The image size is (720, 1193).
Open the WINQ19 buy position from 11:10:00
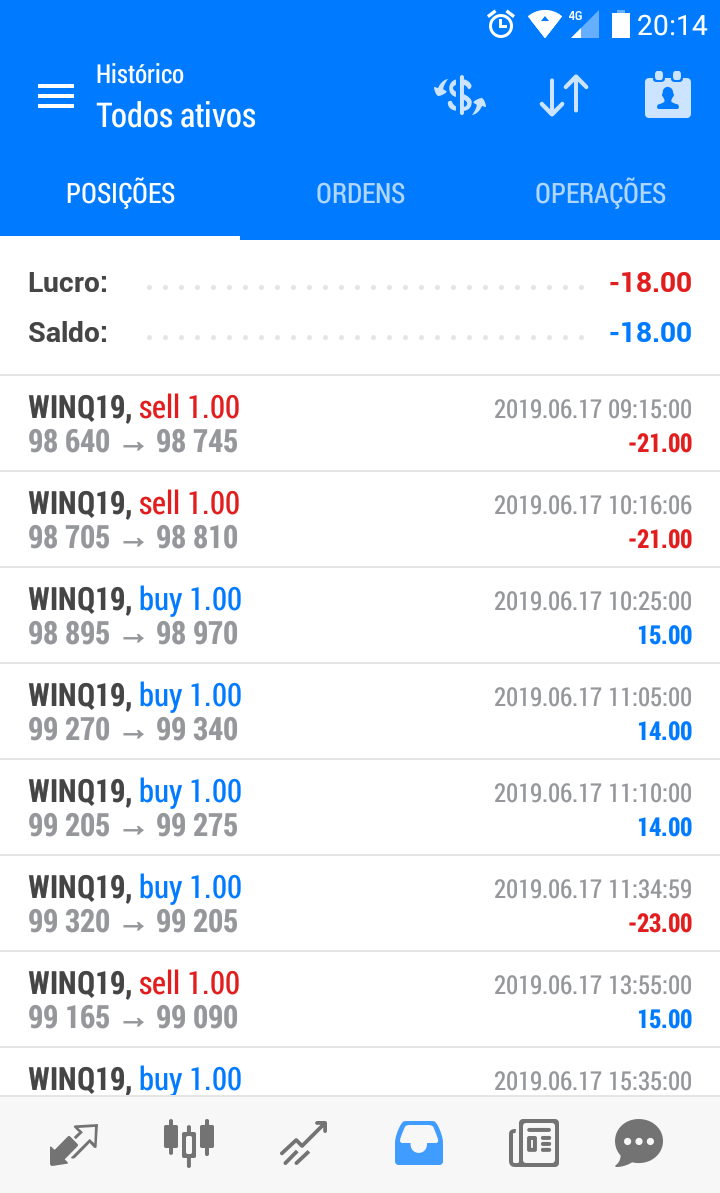point(360,808)
